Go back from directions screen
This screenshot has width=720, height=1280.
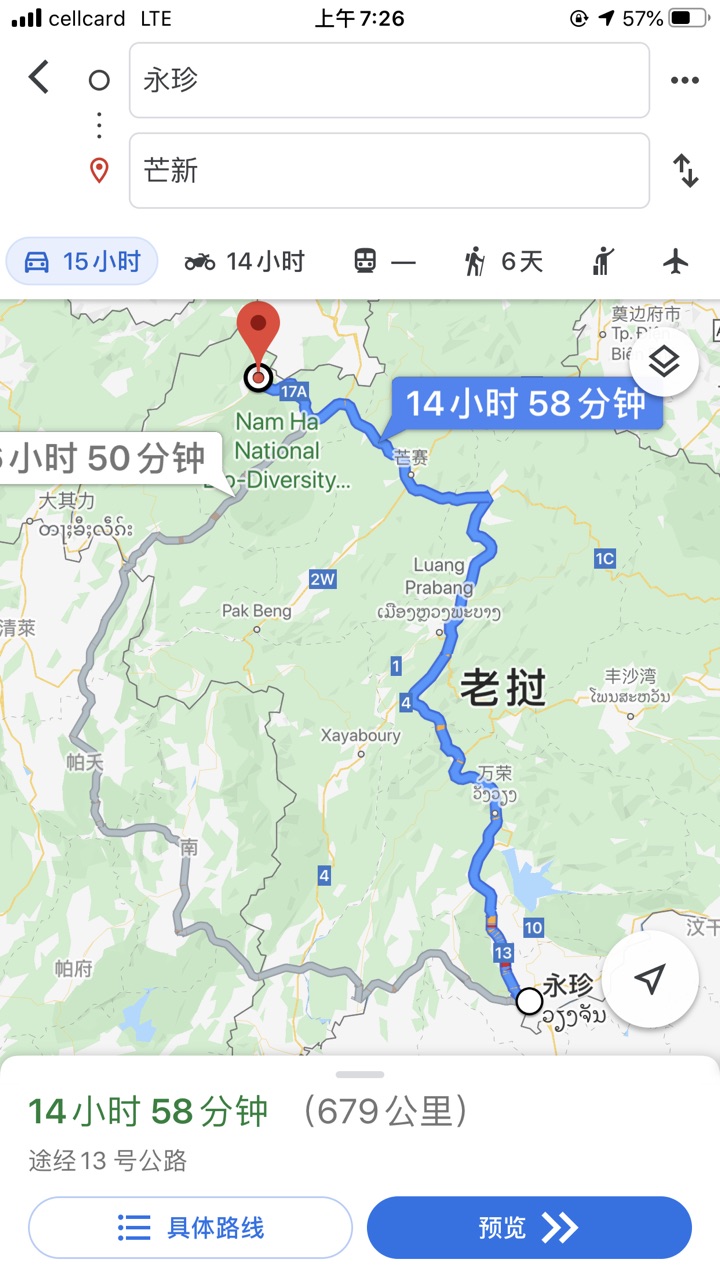click(39, 78)
